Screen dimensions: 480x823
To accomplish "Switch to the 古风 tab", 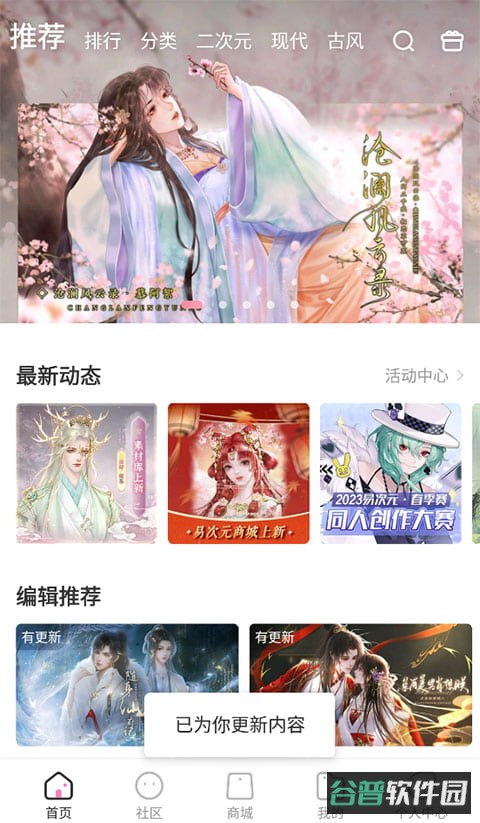I will (346, 41).
